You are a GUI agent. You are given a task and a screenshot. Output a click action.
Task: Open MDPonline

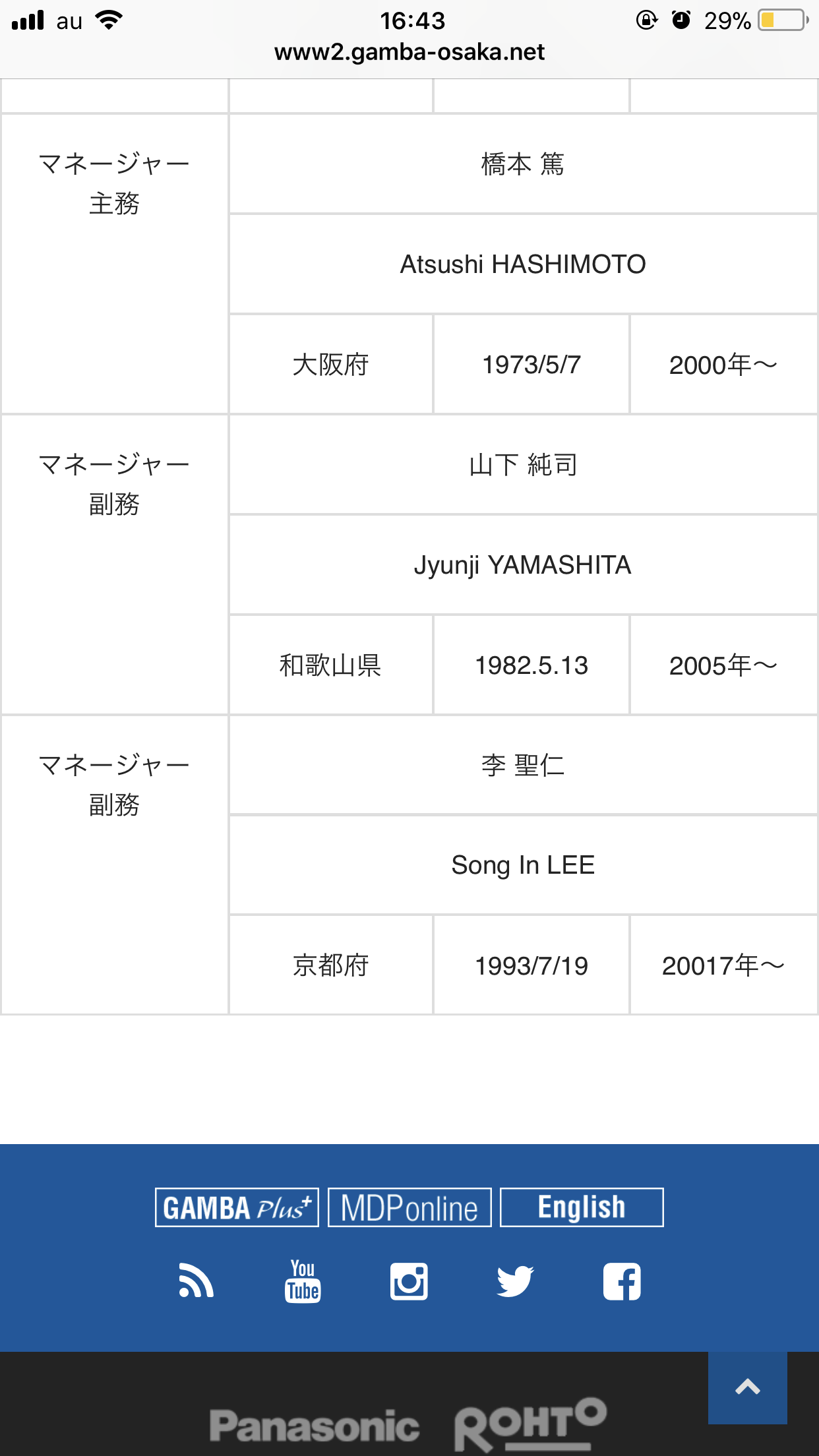click(x=409, y=1207)
